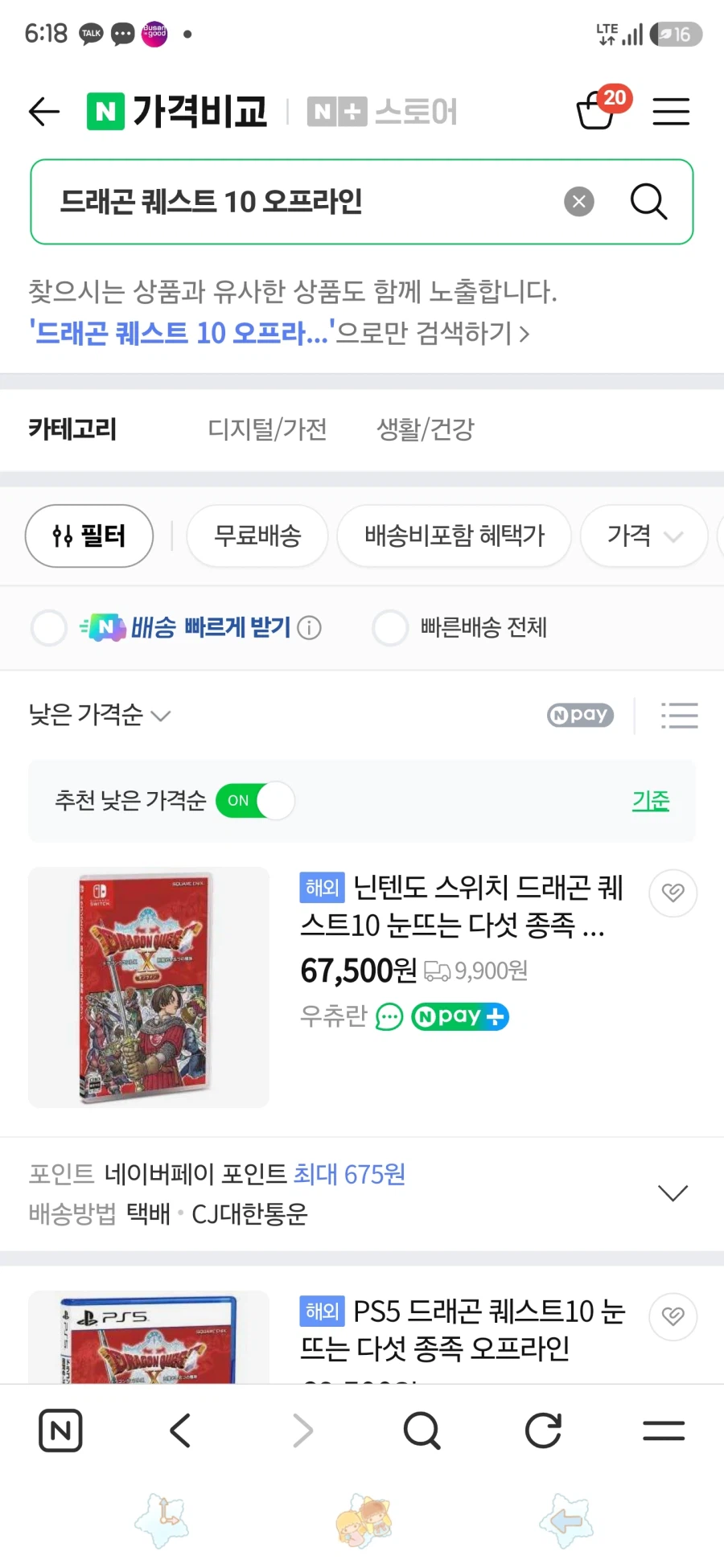Expand the 포인트 details section chevron
This screenshot has height=1568, width=724.
(673, 1192)
